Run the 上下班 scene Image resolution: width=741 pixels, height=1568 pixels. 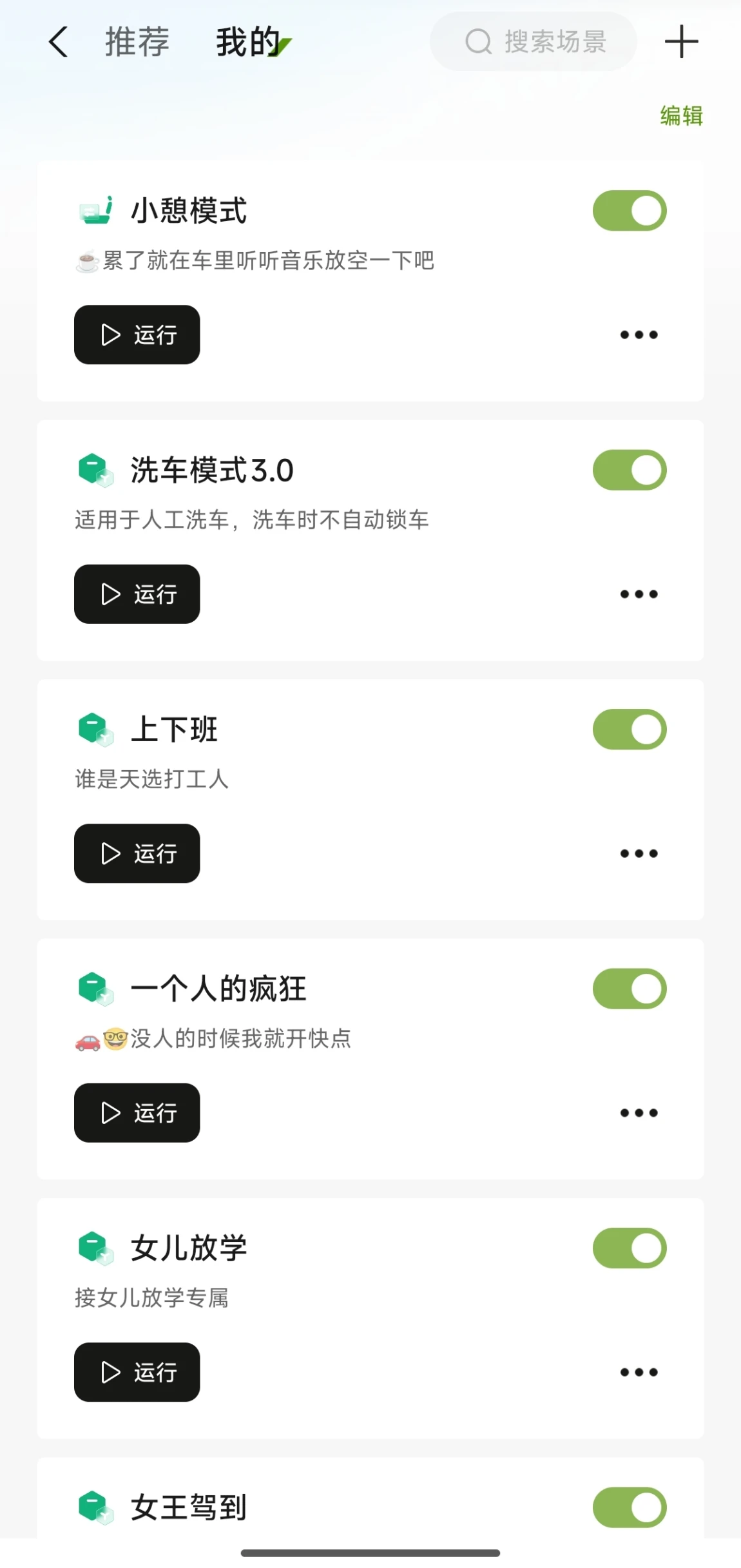click(x=137, y=853)
